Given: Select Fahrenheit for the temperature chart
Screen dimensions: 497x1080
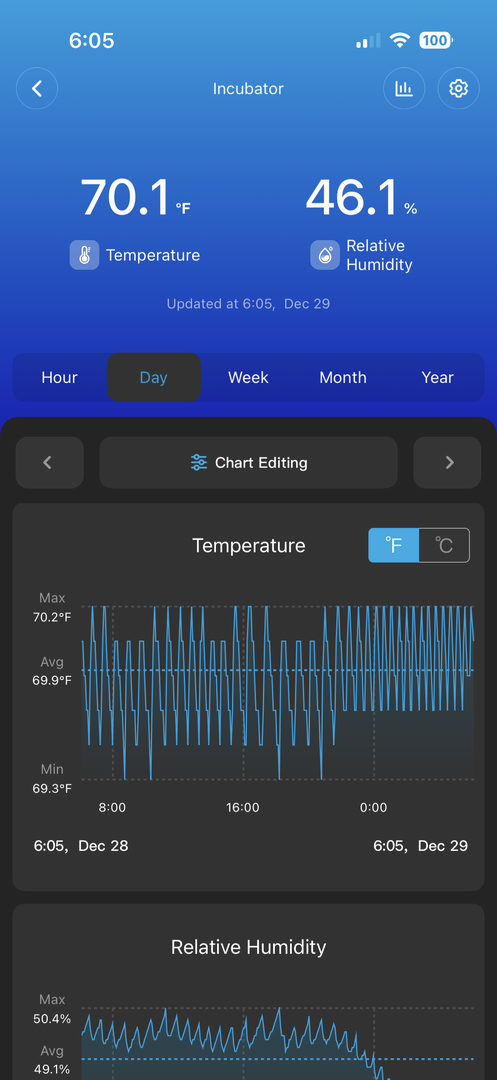Looking at the screenshot, I should pyautogui.click(x=394, y=546).
